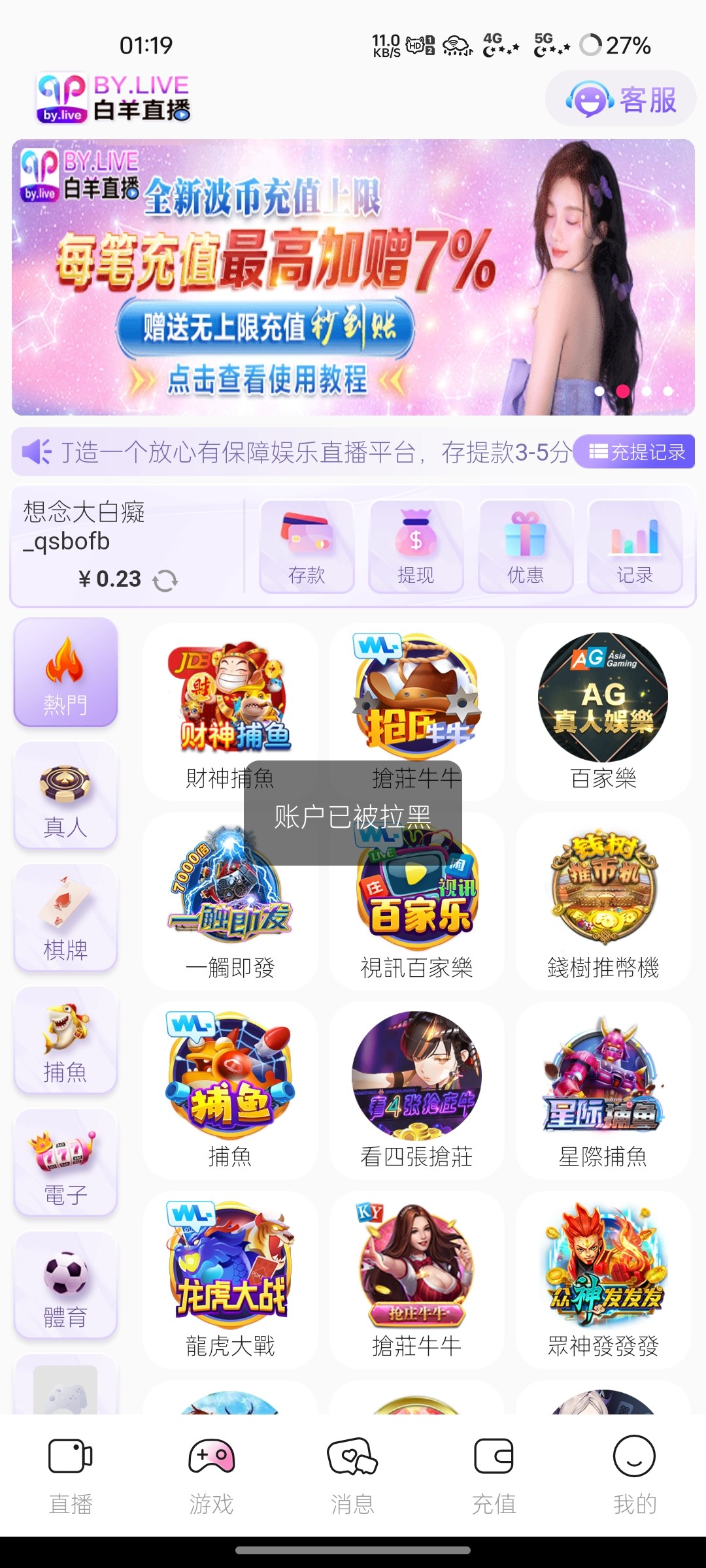The image size is (706, 1568).
Task: Switch to the 捕魚 category
Action: [65, 1040]
